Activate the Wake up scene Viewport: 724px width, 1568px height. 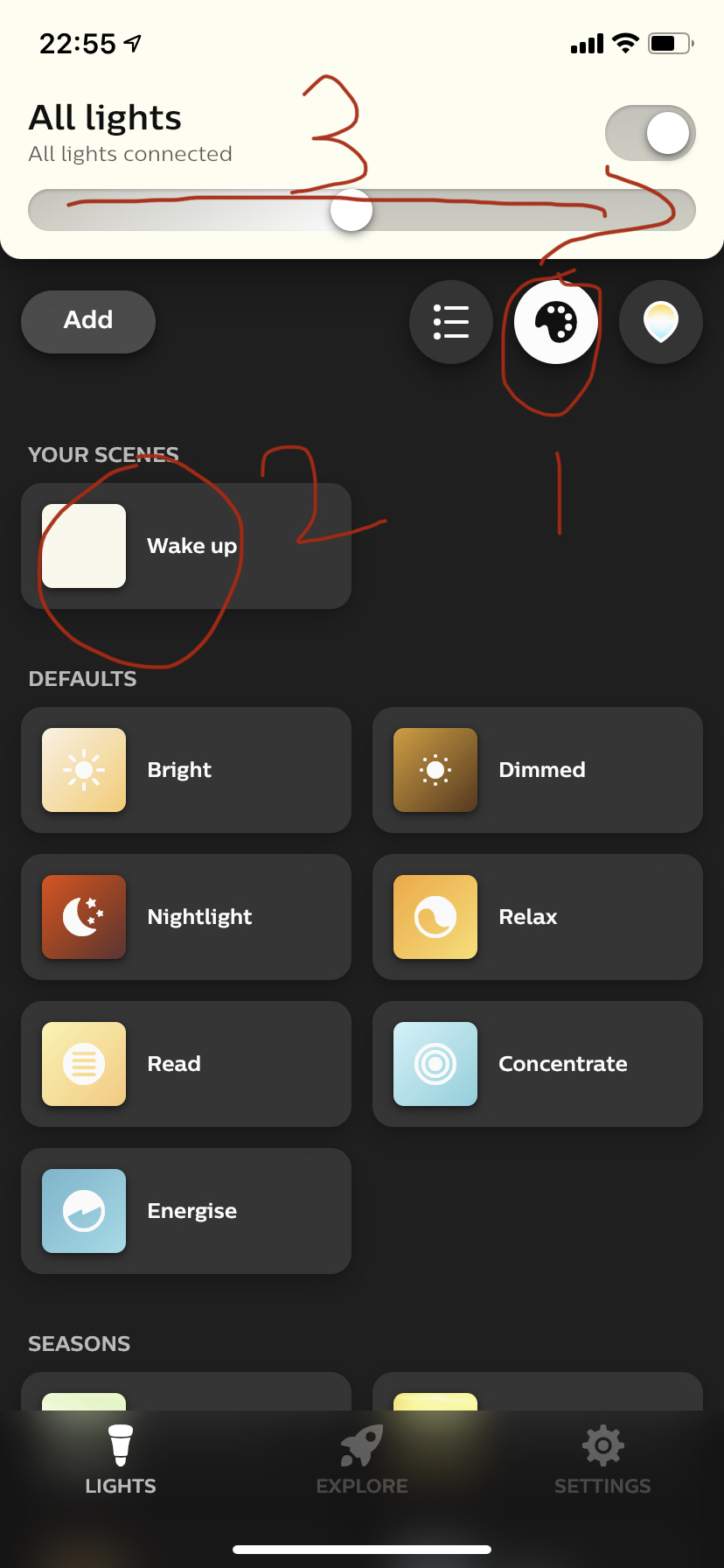click(186, 546)
